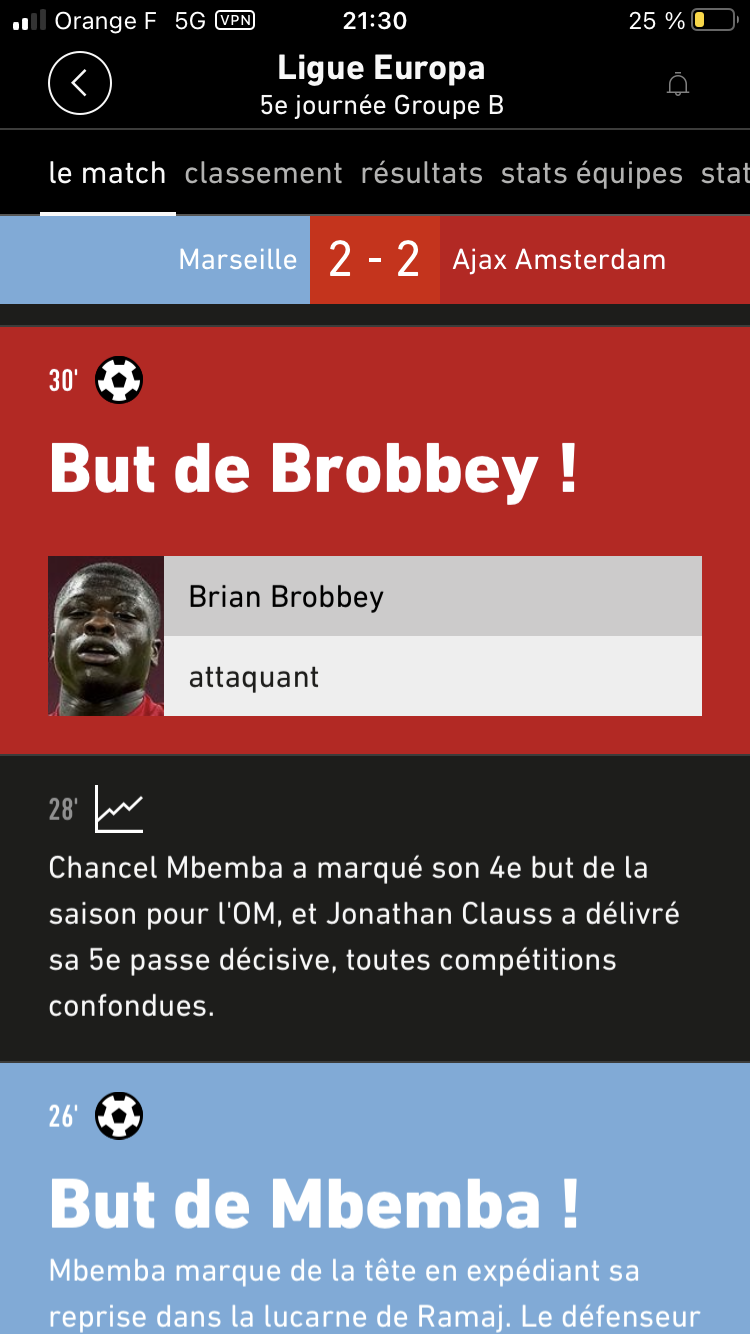The image size is (750, 1334).
Task: Select the le match tab
Action: click(x=107, y=173)
